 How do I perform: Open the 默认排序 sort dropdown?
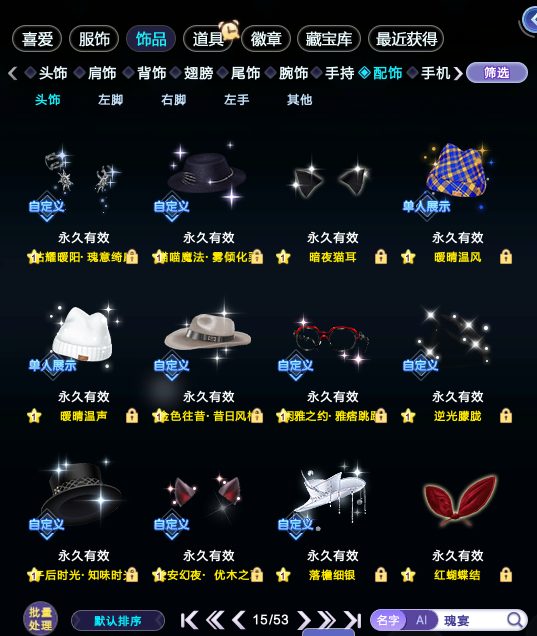pos(118,621)
